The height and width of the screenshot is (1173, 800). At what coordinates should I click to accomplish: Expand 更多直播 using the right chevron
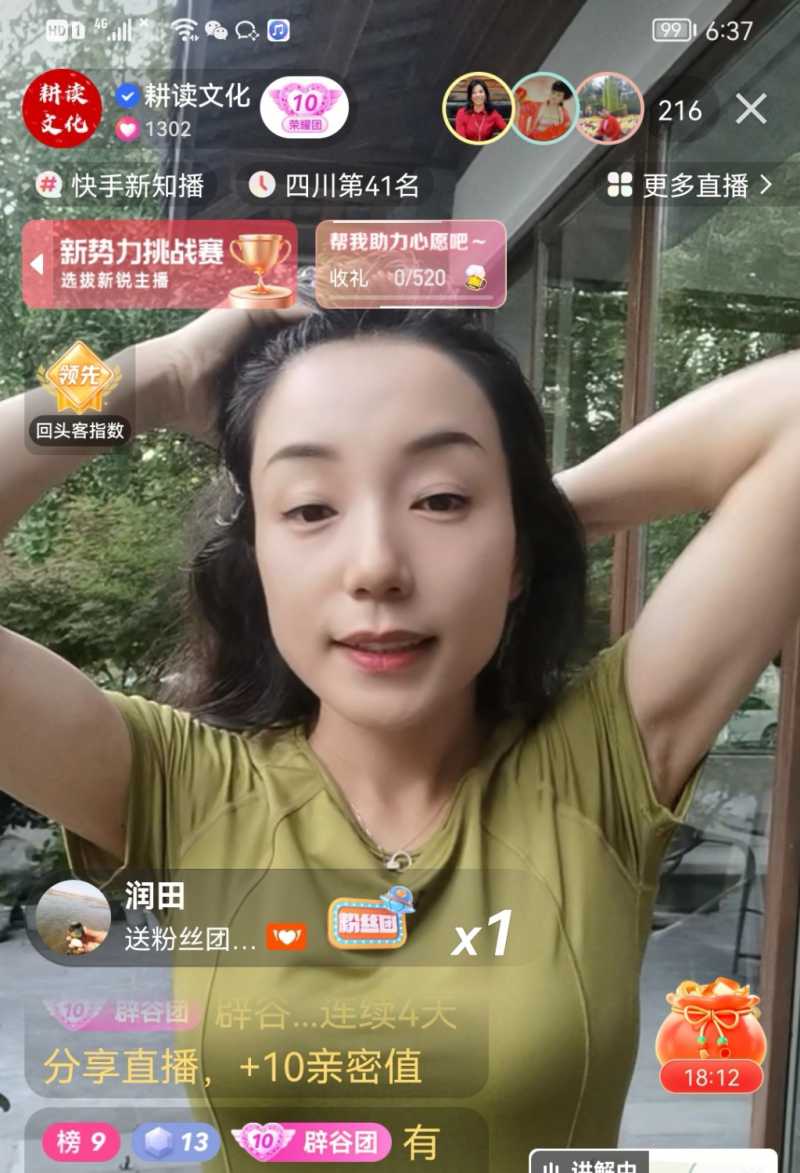click(x=764, y=186)
